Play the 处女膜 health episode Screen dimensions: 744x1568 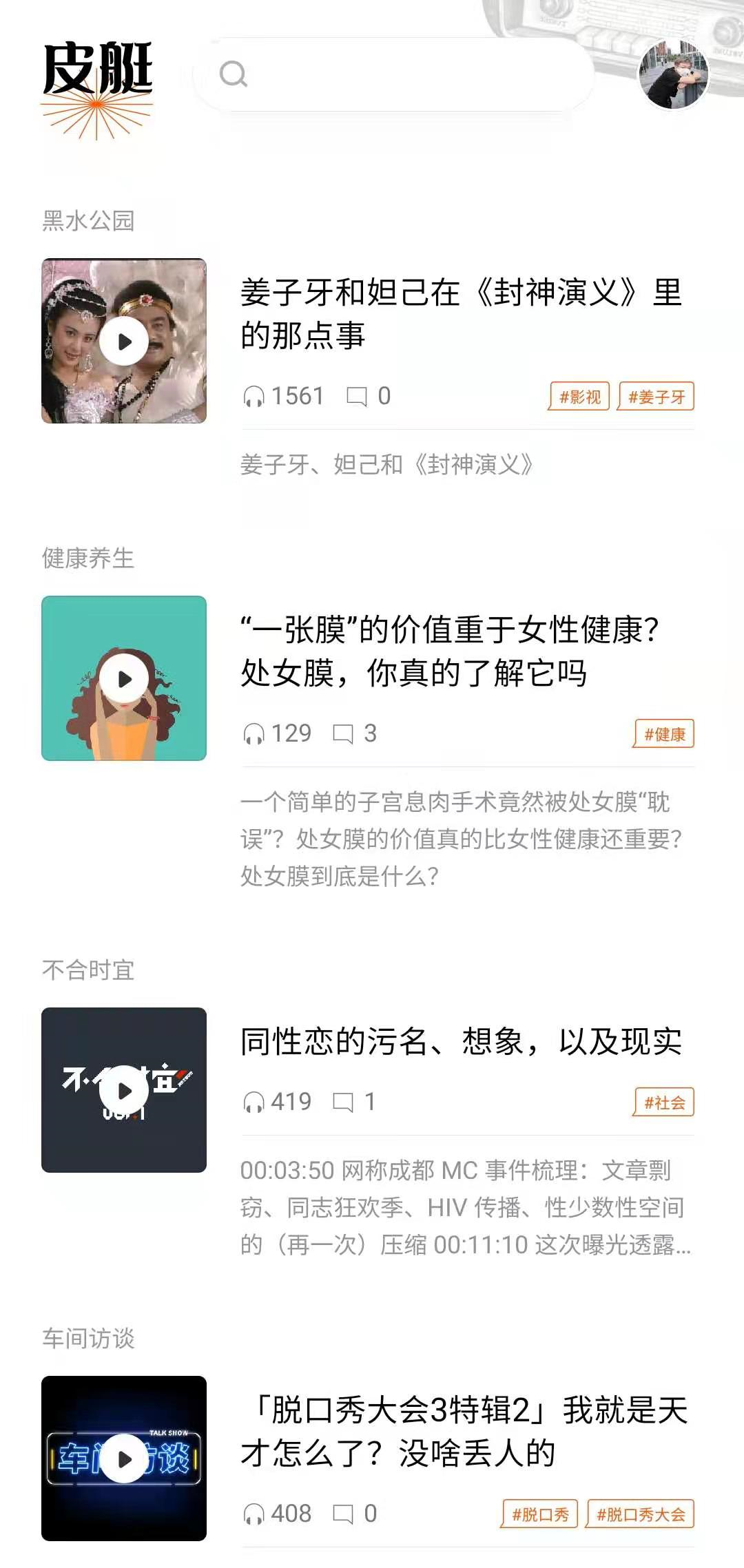click(124, 679)
